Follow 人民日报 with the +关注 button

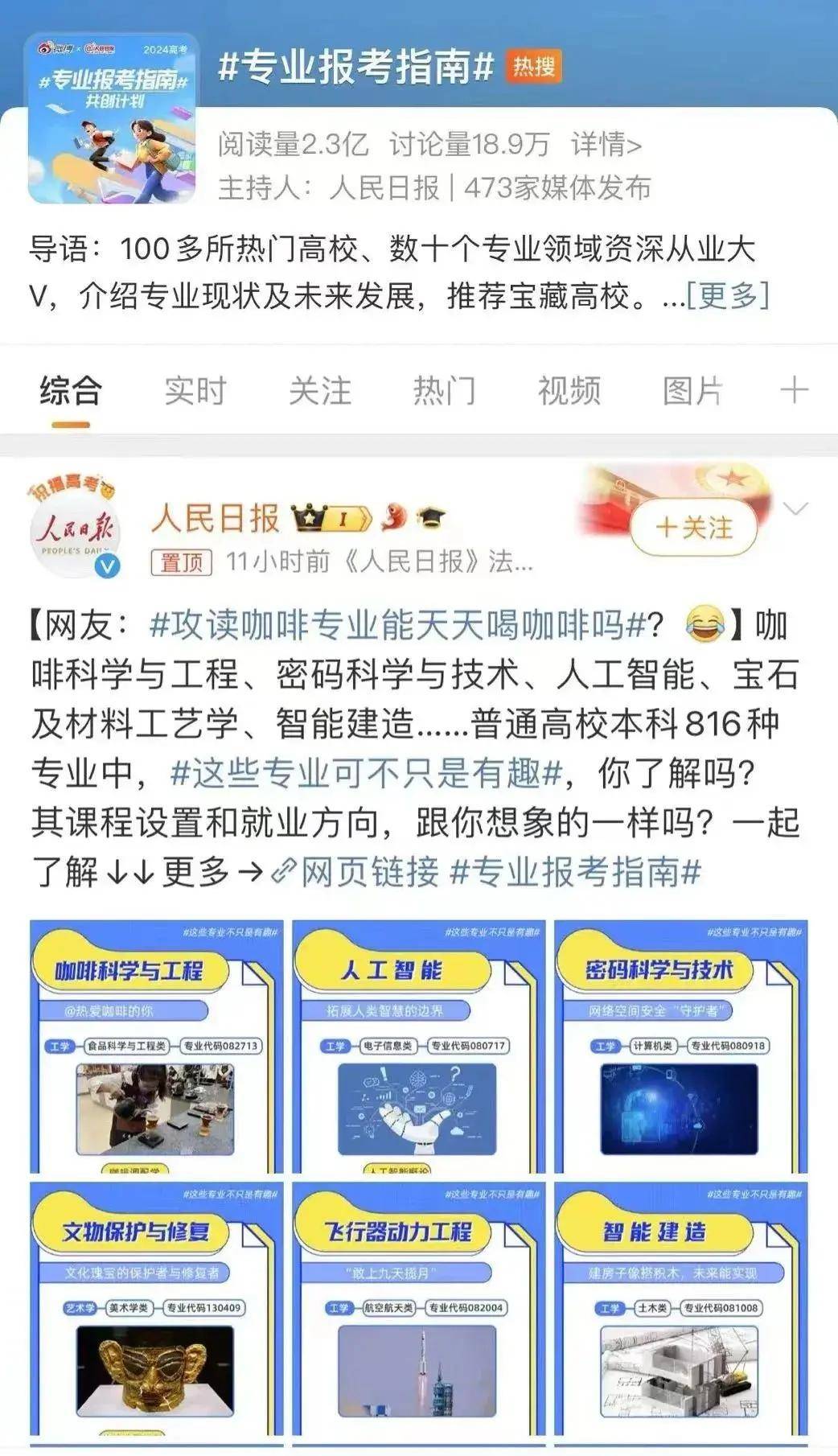tap(694, 528)
